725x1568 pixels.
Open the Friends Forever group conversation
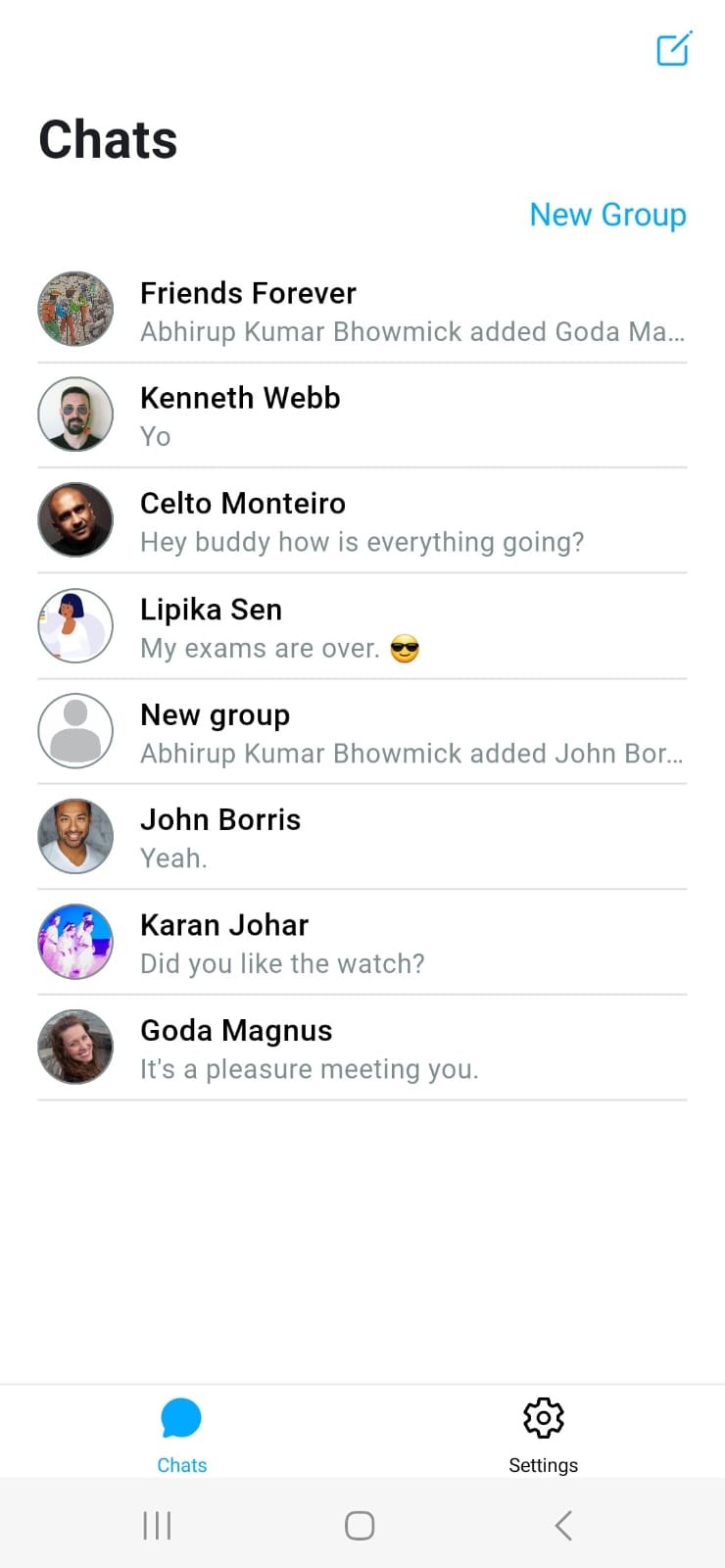[362, 309]
